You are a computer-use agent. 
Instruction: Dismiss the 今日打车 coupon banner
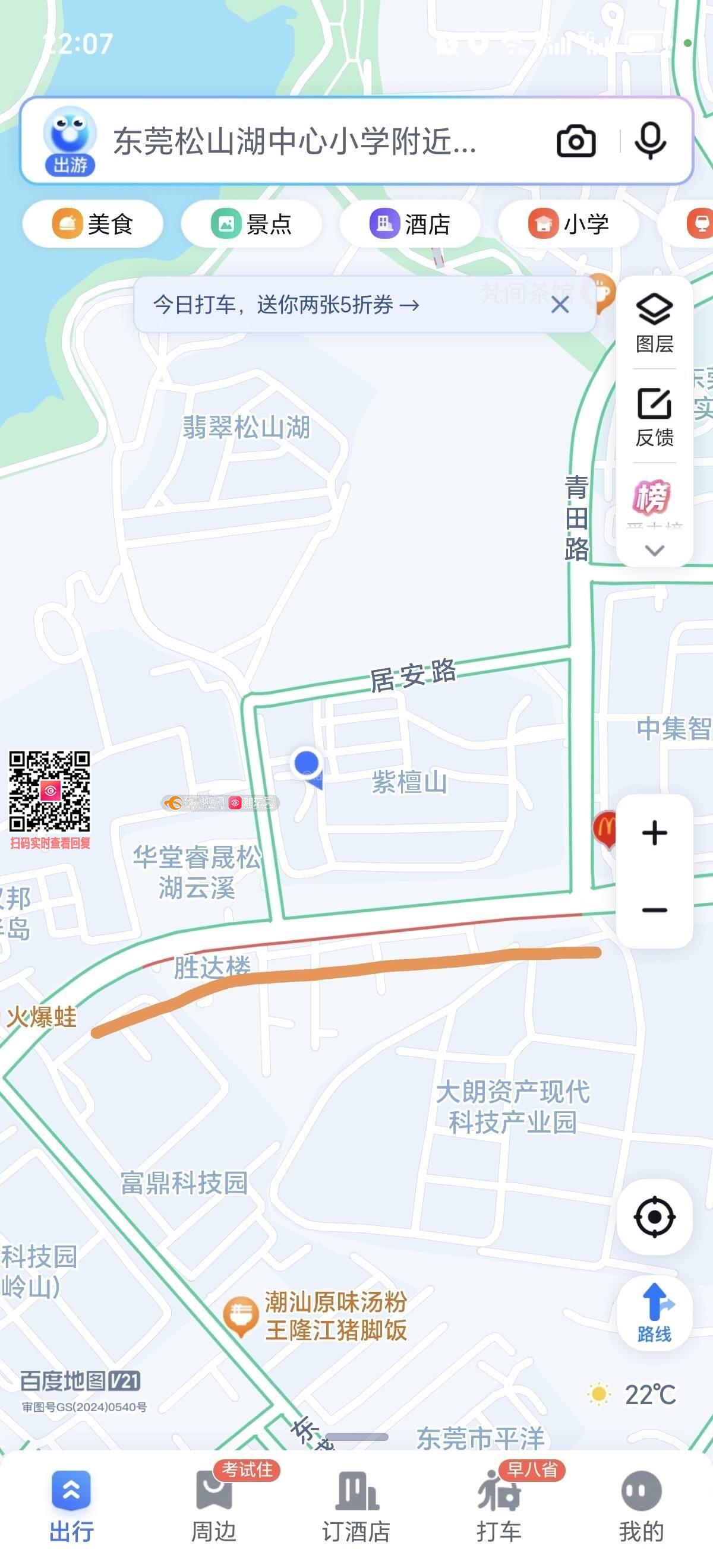(x=560, y=304)
